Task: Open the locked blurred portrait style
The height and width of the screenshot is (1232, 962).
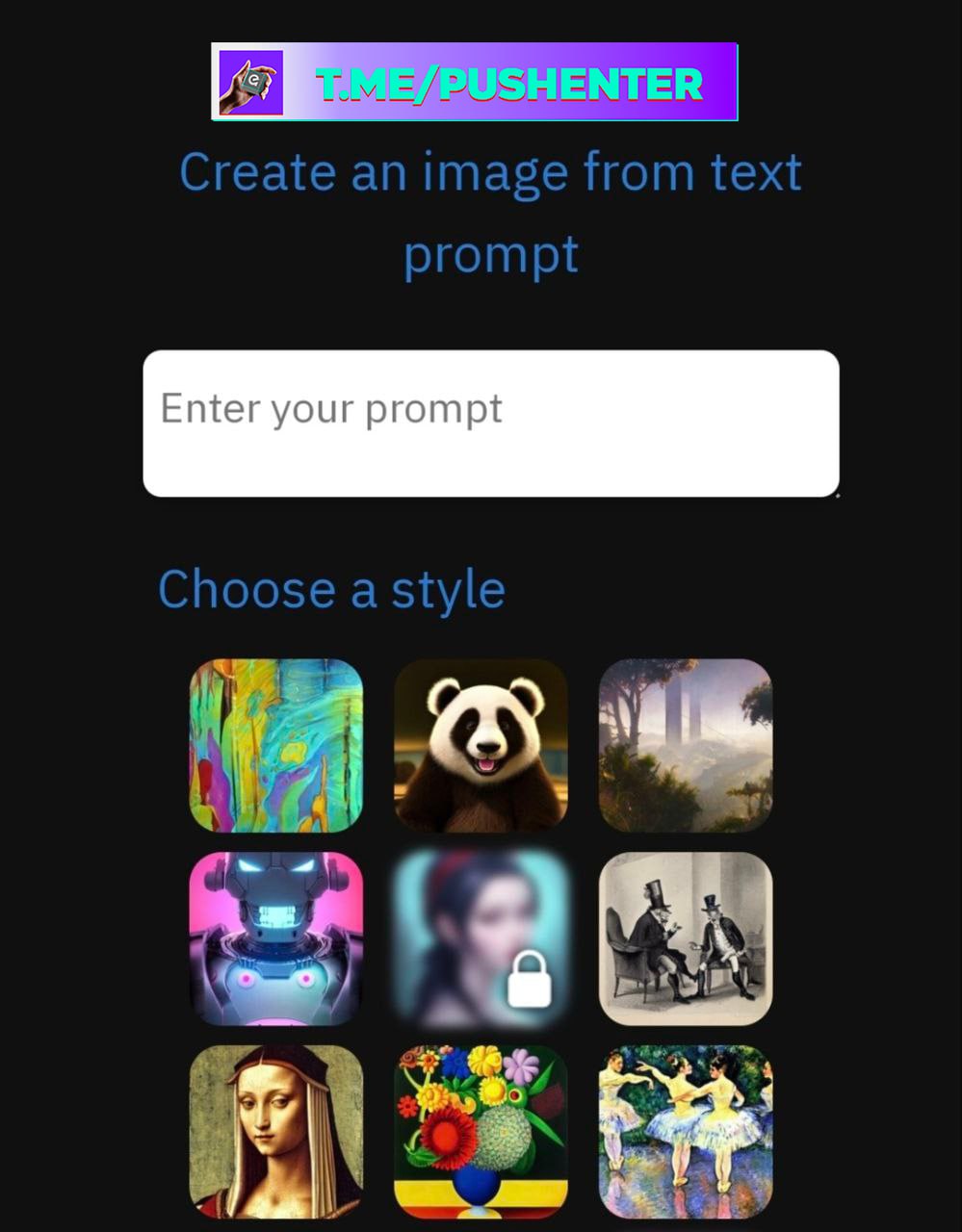Action: [481, 938]
